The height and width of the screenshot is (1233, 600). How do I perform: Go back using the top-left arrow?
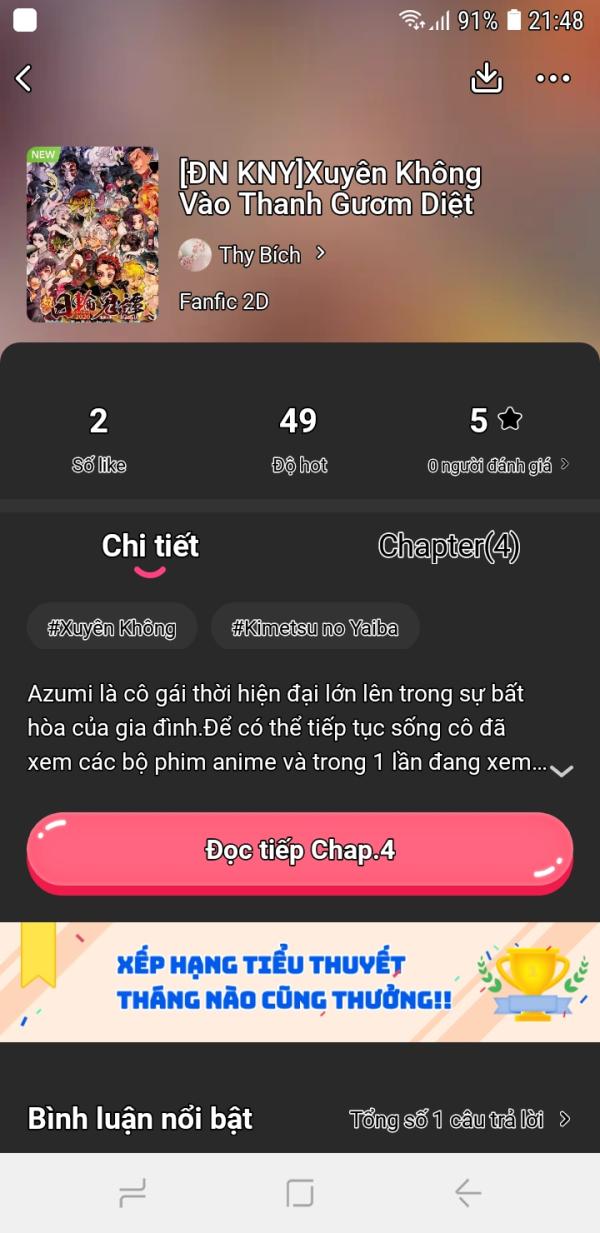[x=25, y=78]
